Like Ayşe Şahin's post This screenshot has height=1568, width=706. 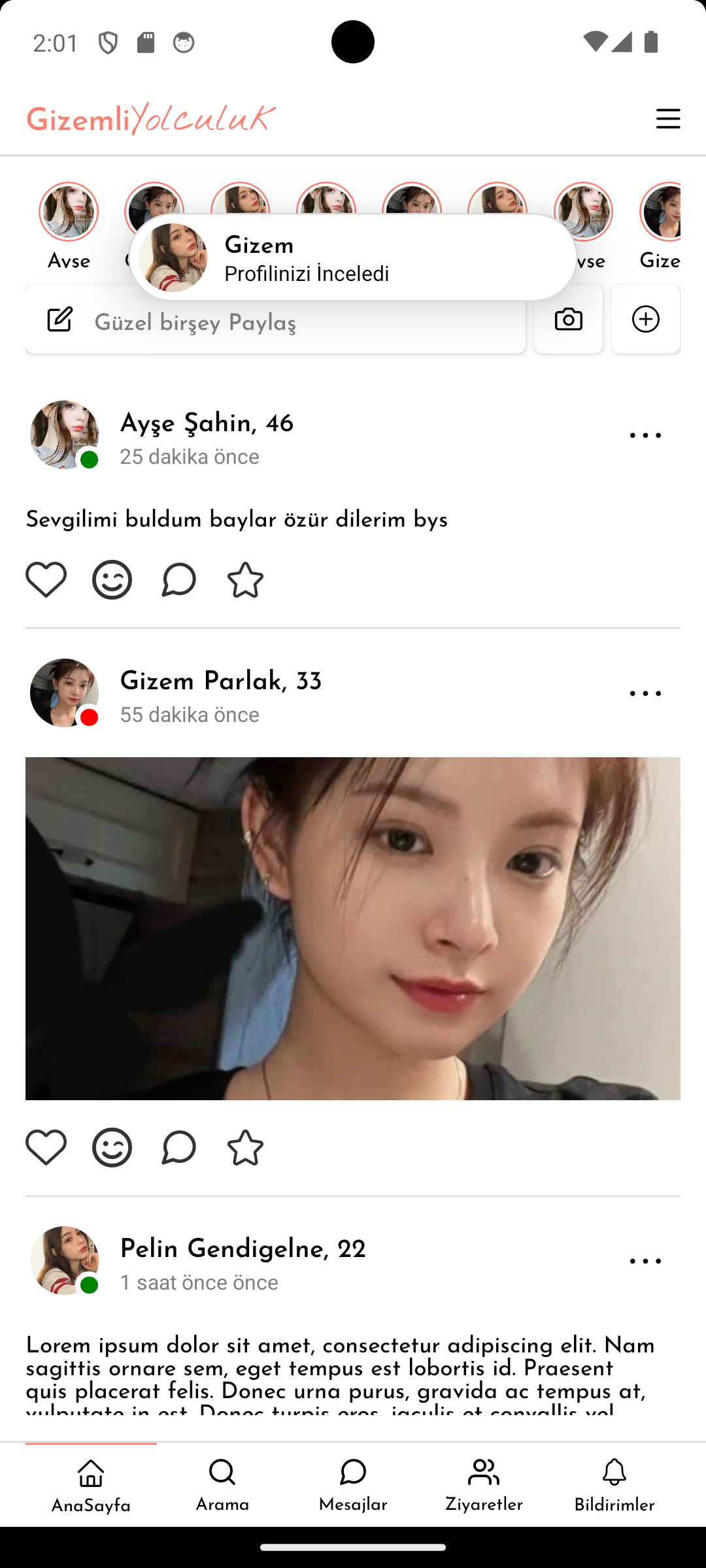point(46,580)
